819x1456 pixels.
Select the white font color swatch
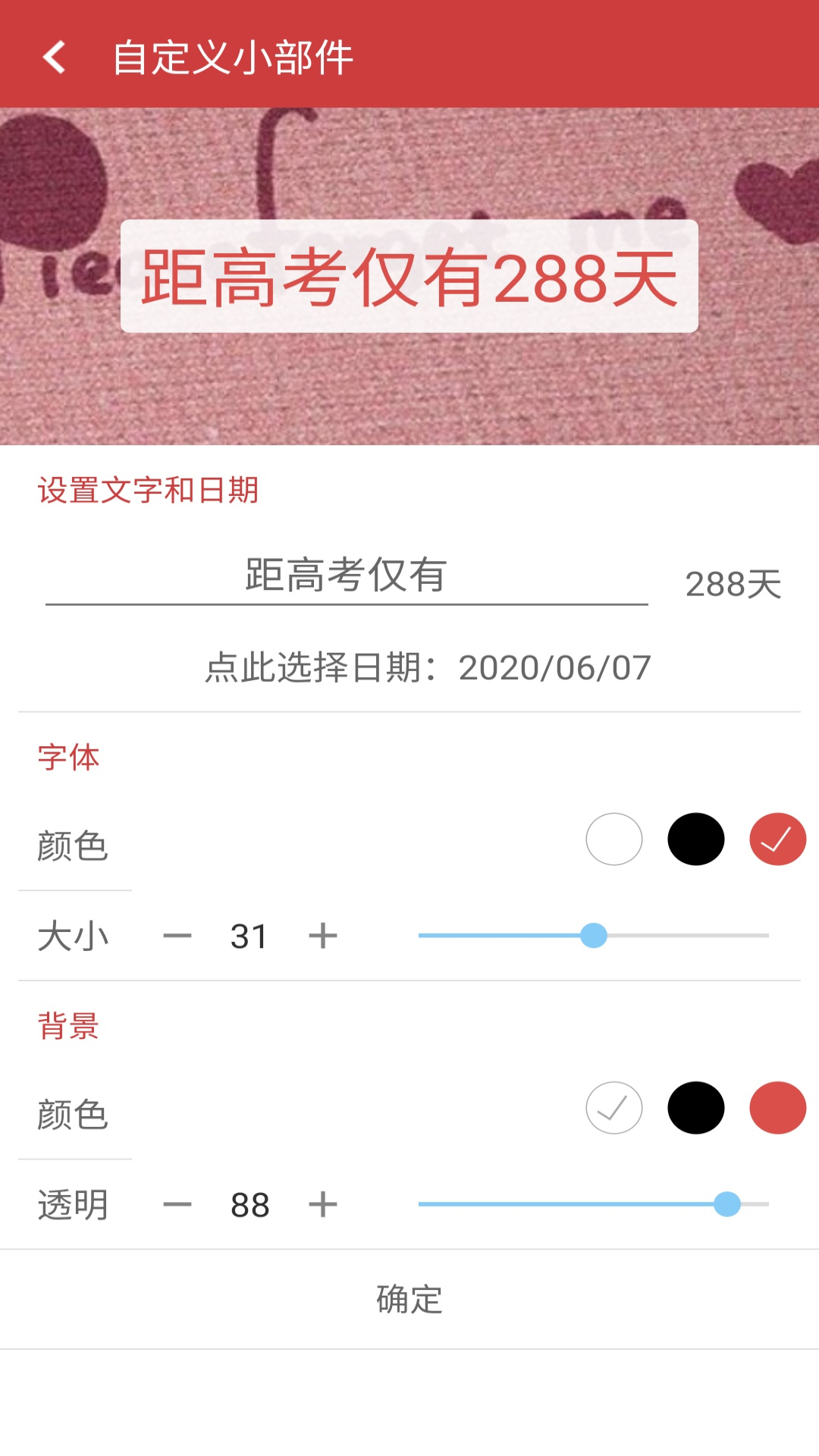tap(614, 839)
